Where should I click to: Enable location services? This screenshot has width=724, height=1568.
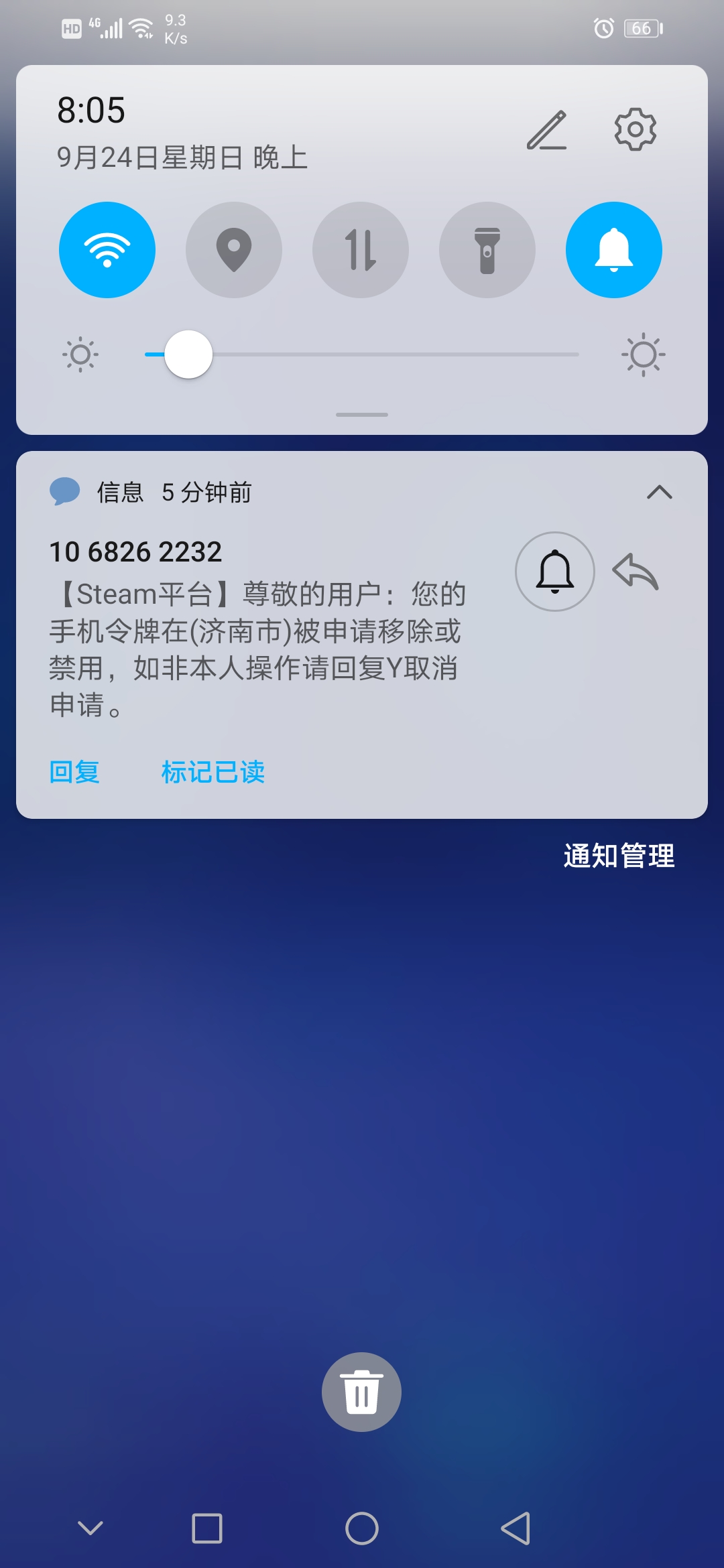click(x=234, y=250)
